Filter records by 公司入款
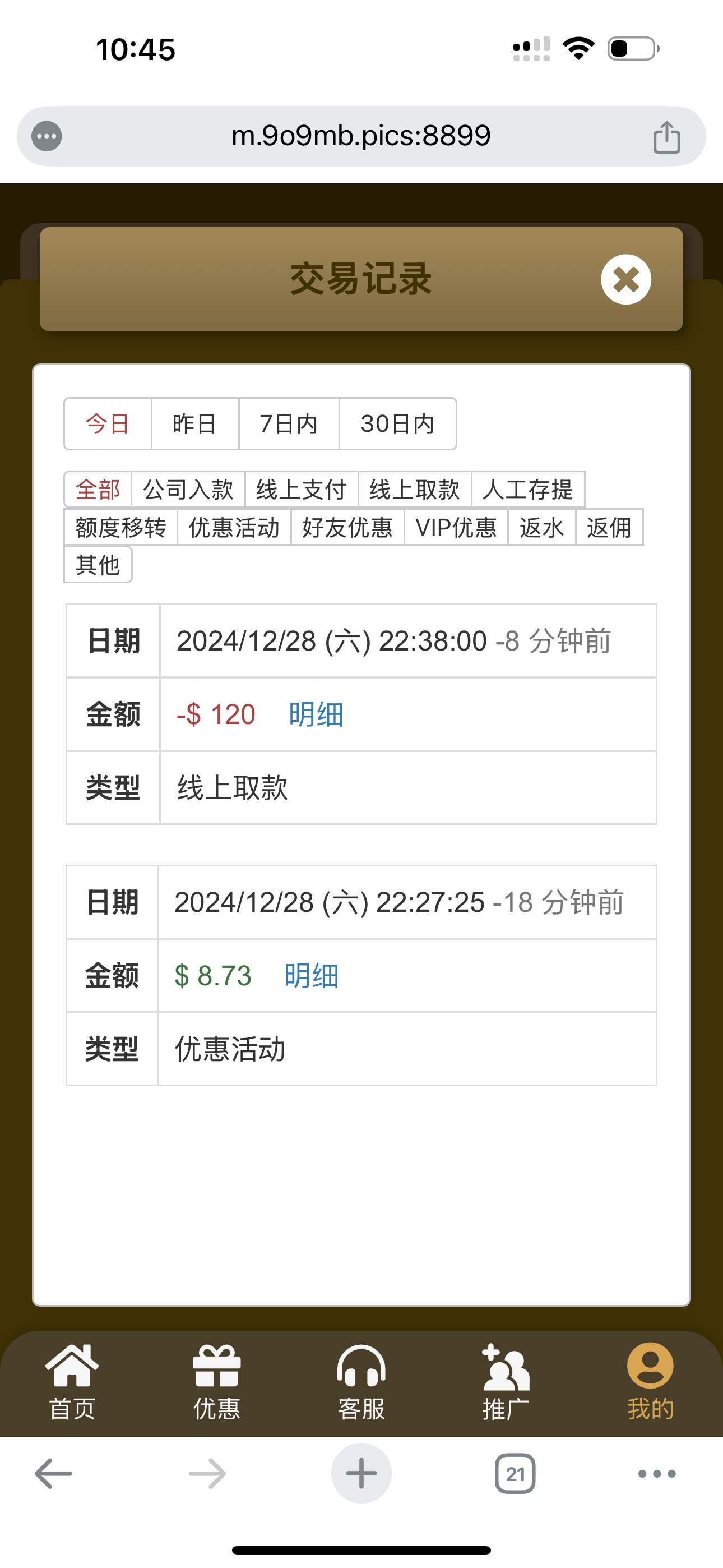Image resolution: width=723 pixels, height=1568 pixels. click(188, 490)
